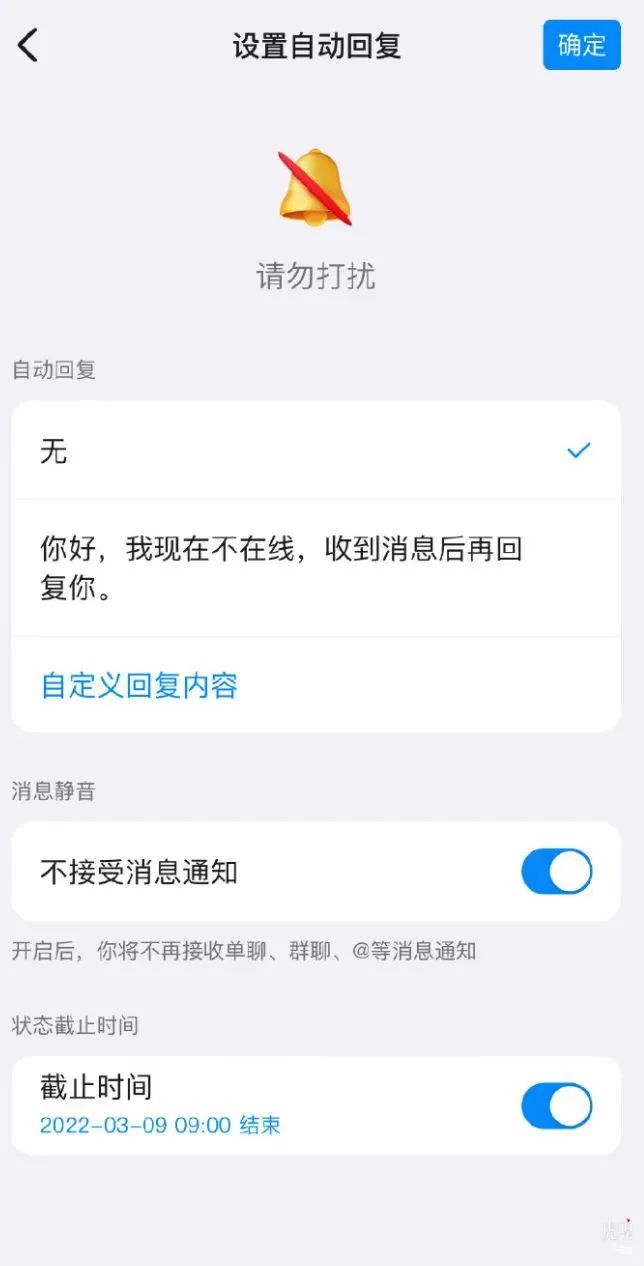Confirm settings with the 确定 button
This screenshot has width=644, height=1266.
coord(581,45)
